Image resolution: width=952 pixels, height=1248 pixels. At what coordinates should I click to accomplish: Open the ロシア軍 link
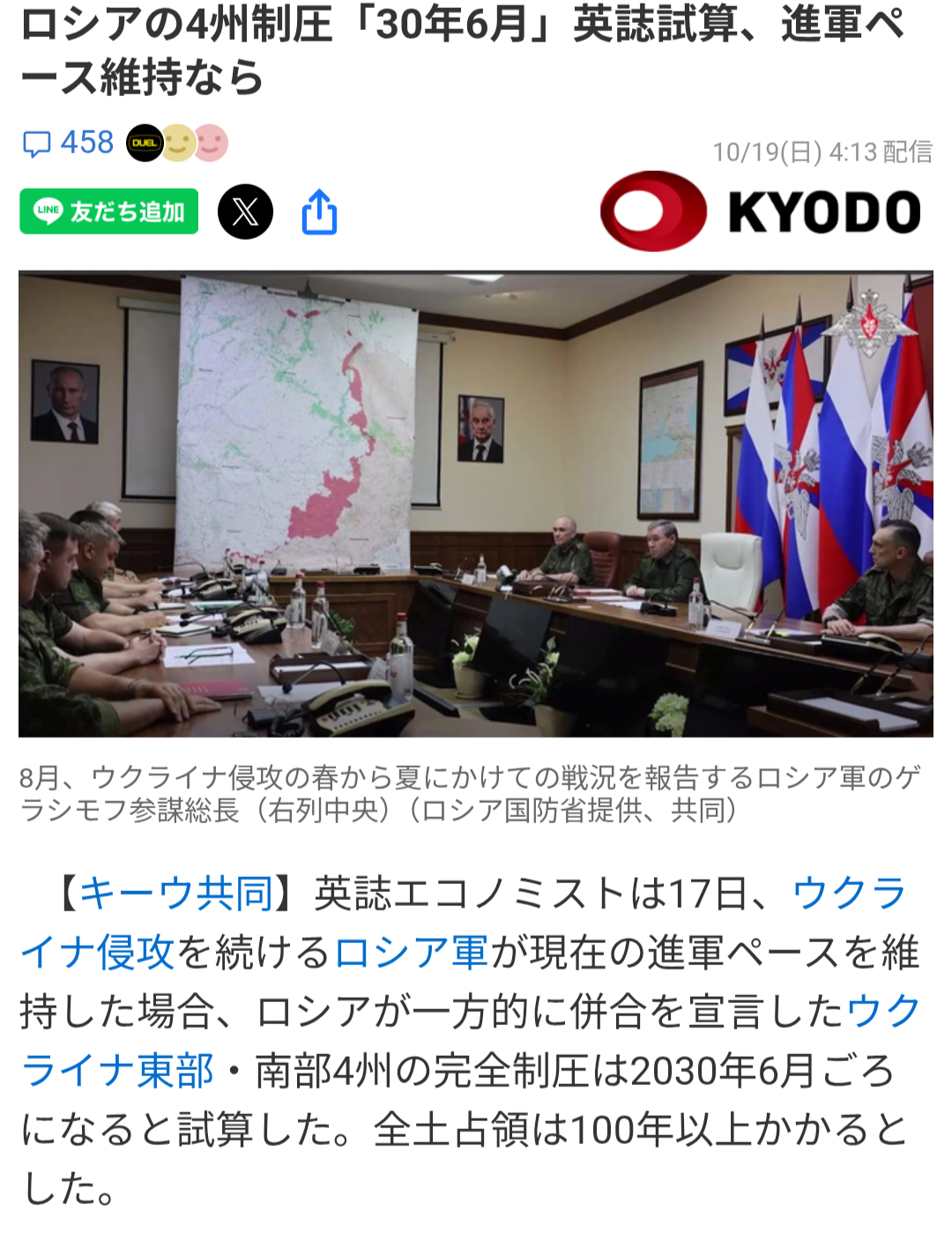(411, 953)
